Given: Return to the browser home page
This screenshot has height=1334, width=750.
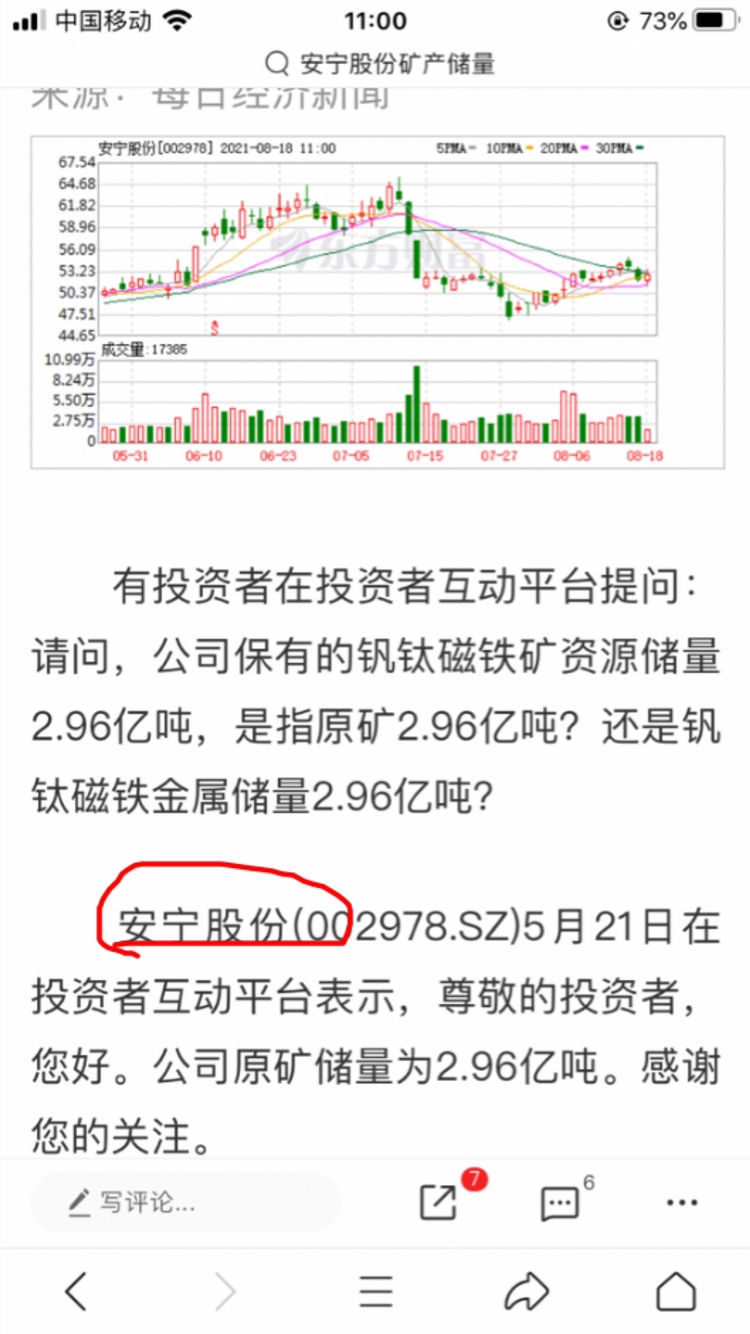Looking at the screenshot, I should (x=676, y=1292).
